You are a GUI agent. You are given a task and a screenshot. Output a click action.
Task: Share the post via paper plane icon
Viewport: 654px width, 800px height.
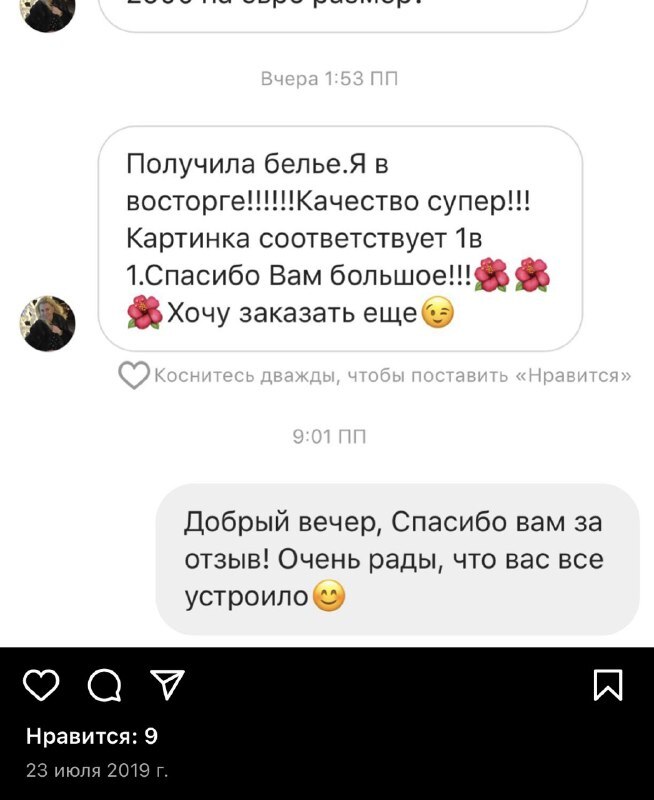click(167, 684)
